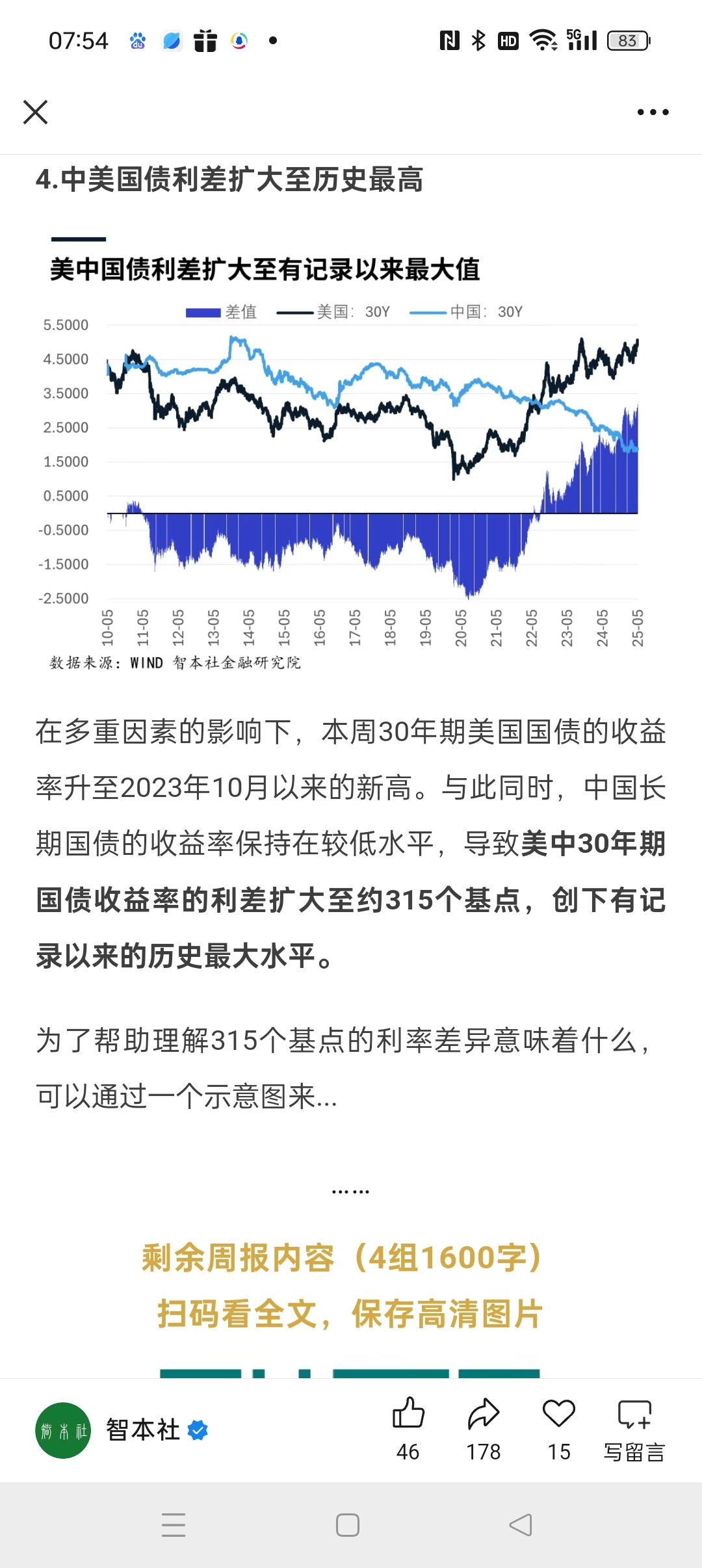This screenshot has height=1568, width=702.
Task: Tap the Bluetooth icon in the status bar
Action: [478, 40]
